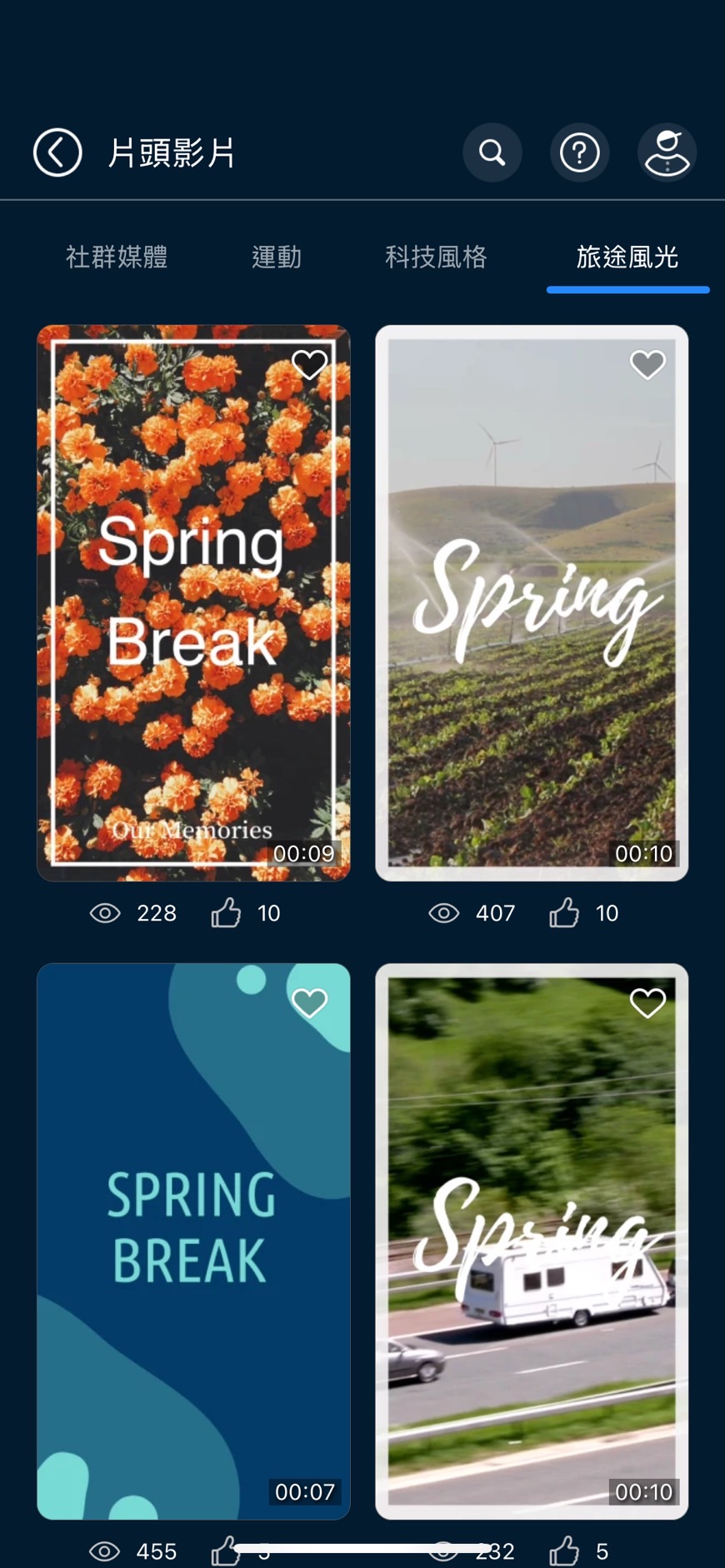Go back from 片頭影片 screen
The height and width of the screenshot is (1568, 725).
pos(57,152)
